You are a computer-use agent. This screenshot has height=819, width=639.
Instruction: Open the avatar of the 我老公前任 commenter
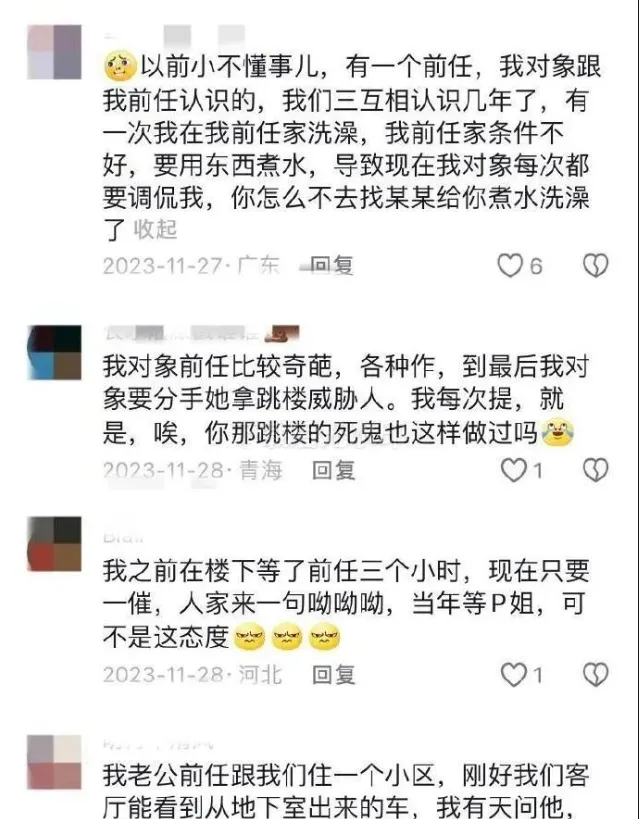pos(54,763)
